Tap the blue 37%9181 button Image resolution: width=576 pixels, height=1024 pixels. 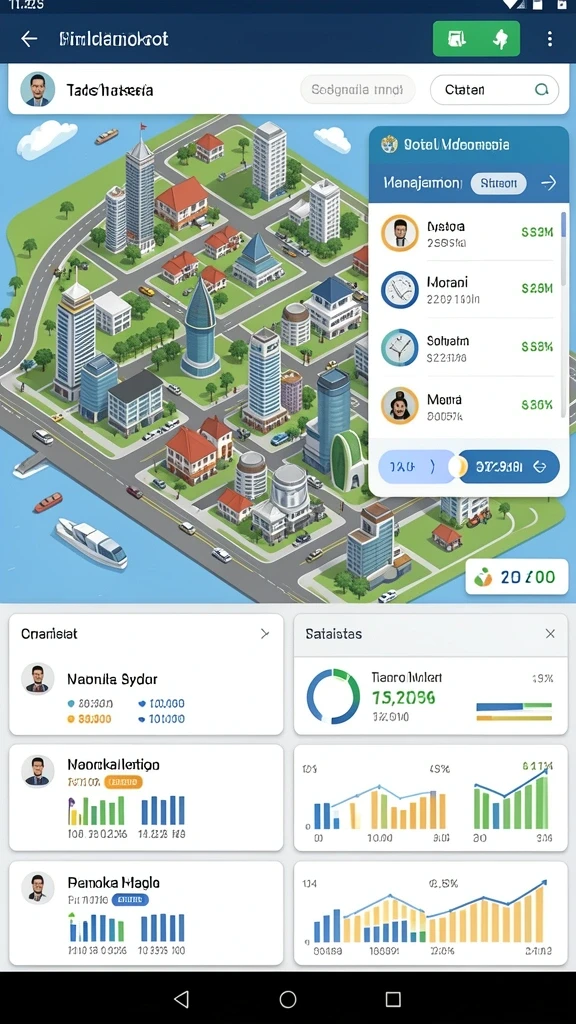[508, 466]
